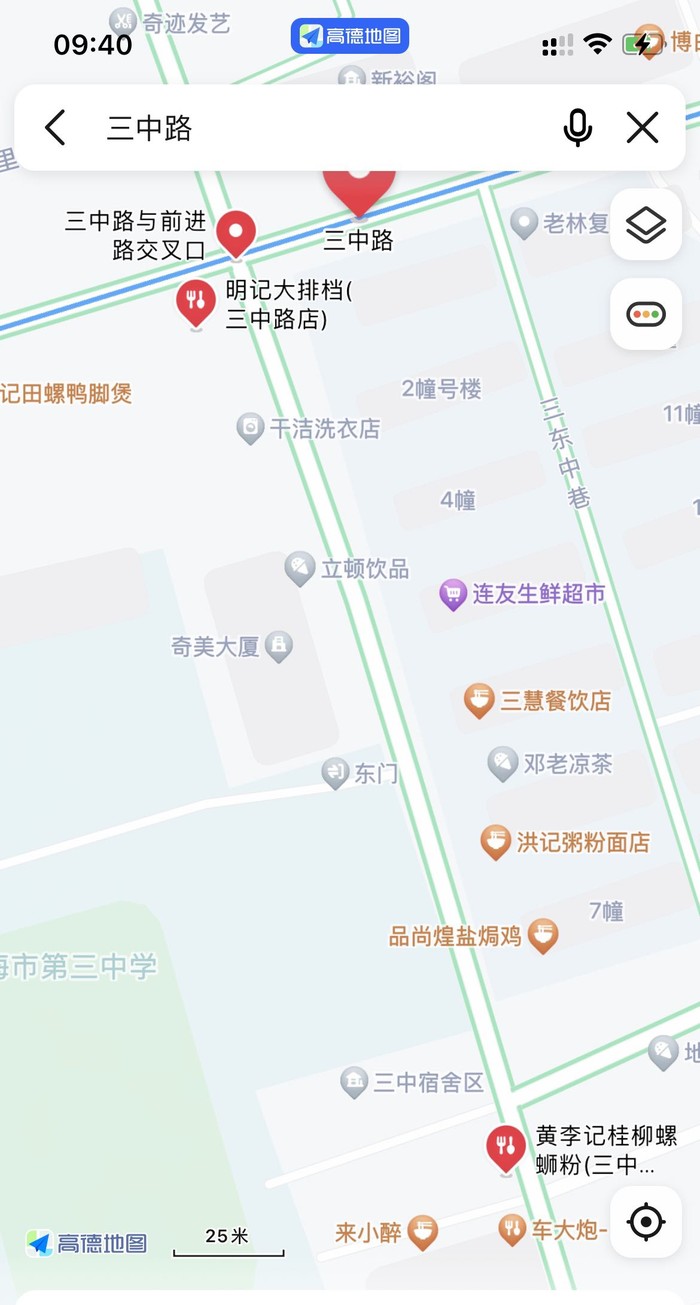
Task: Open 三慧餐饮店 point of interest
Action: click(480, 700)
